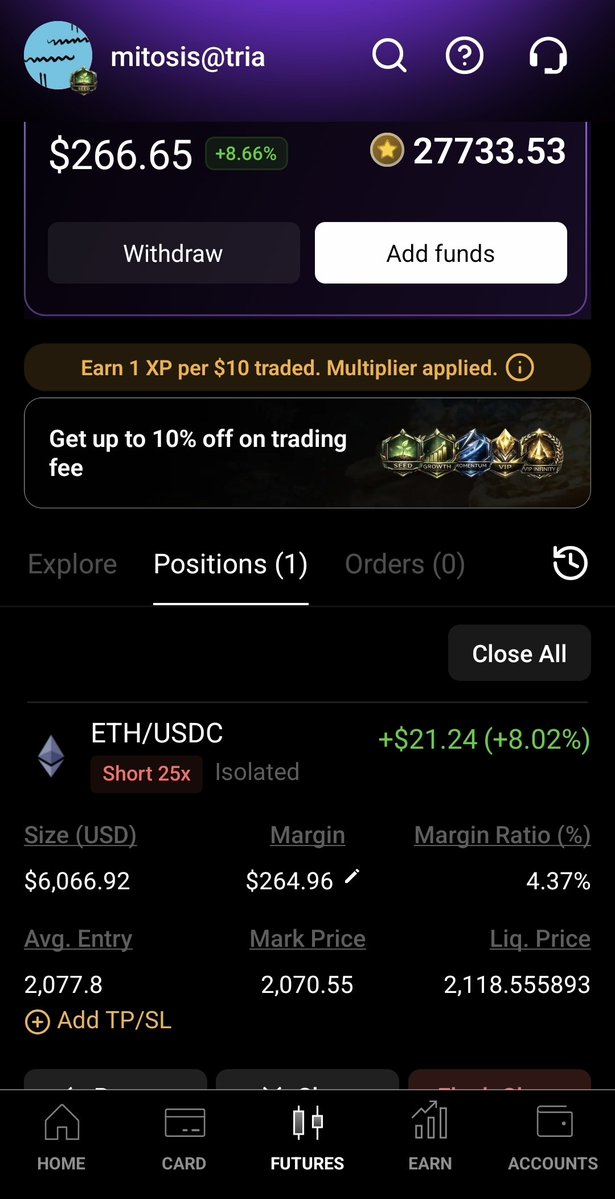
Task: Open the trade history clock icon
Action: [570, 565]
